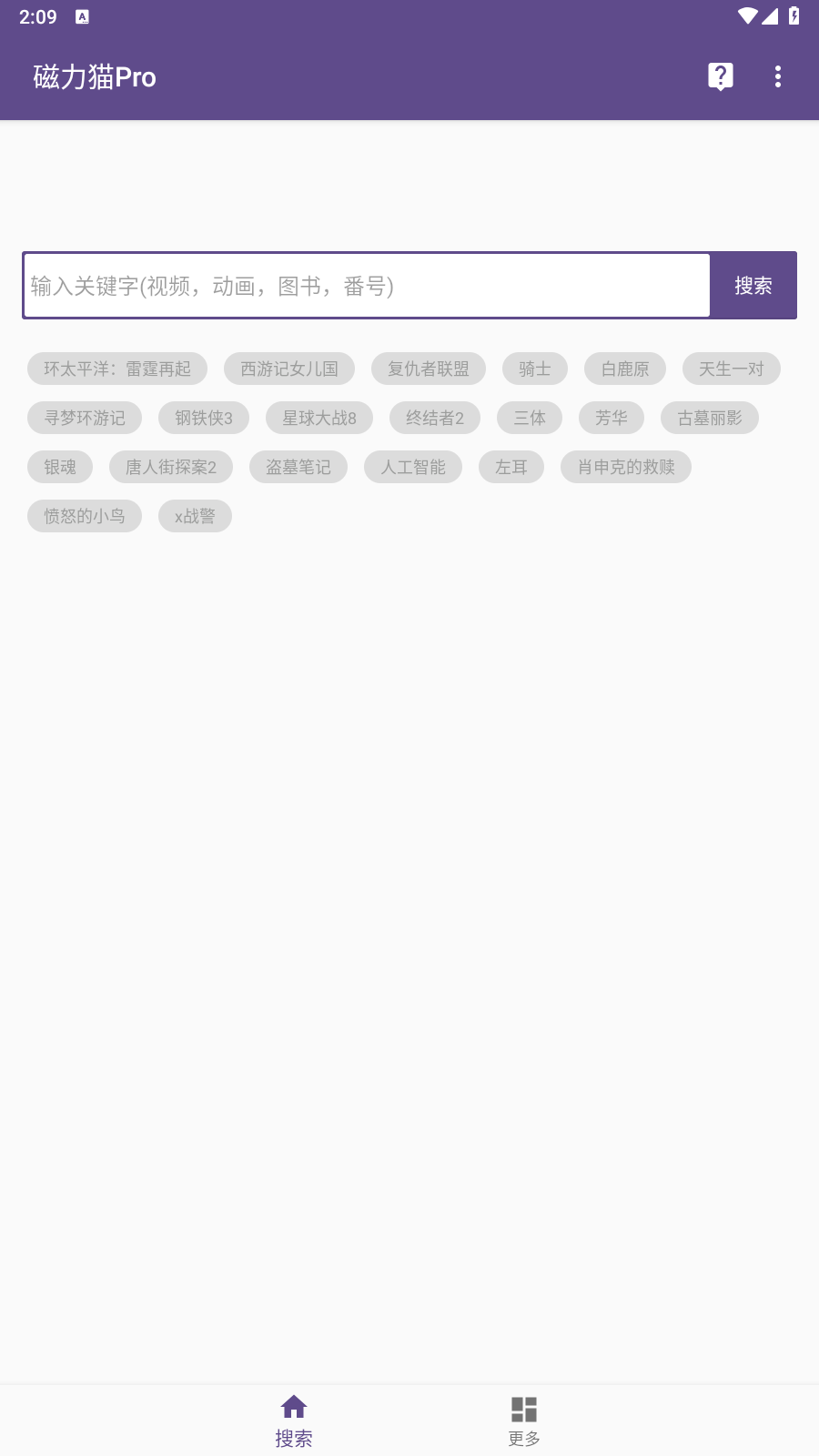Choose the 天生一对 chip

(x=732, y=369)
